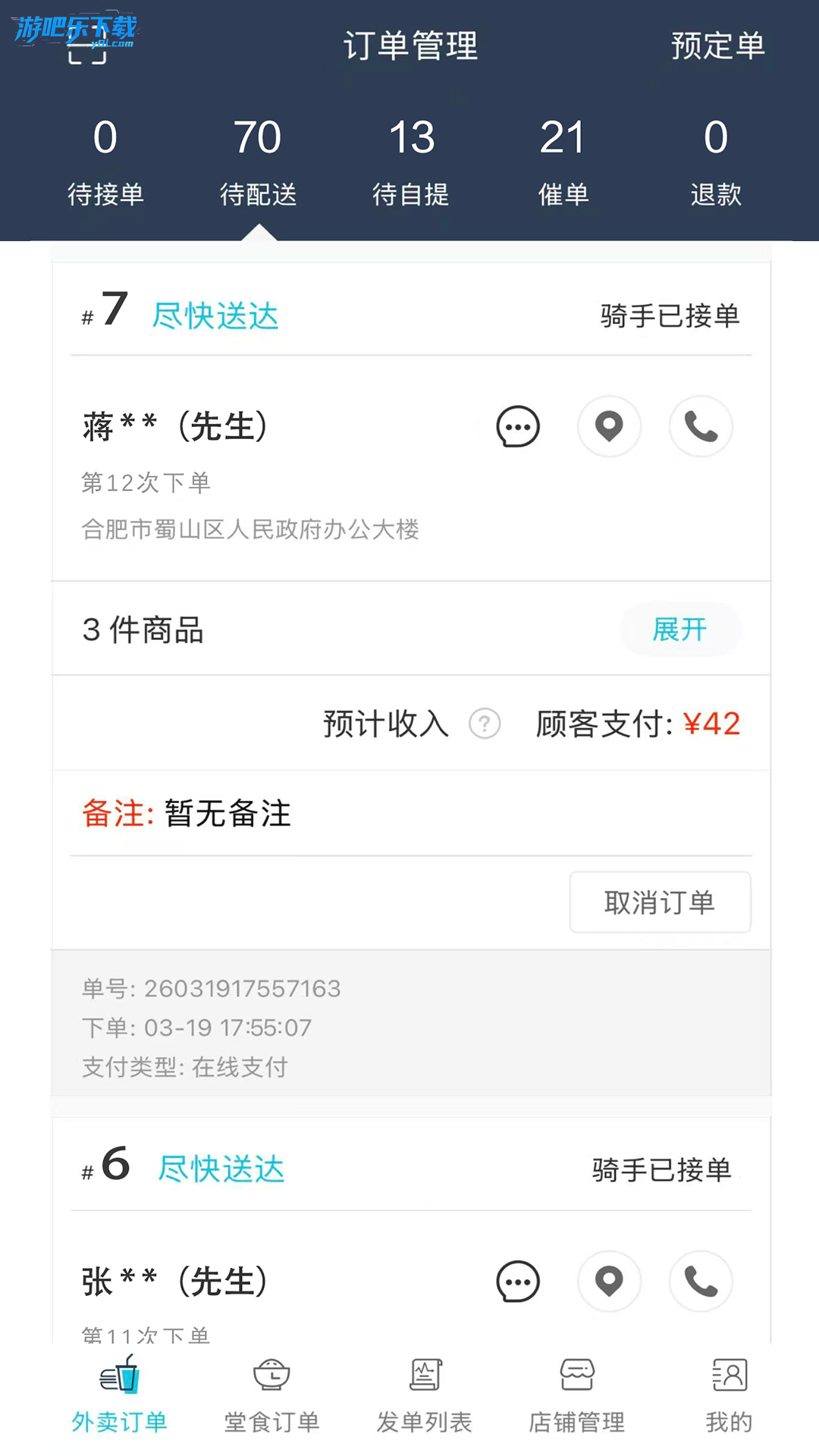
Task: Call customer 蒋** with the phone icon
Action: pyautogui.click(x=701, y=426)
